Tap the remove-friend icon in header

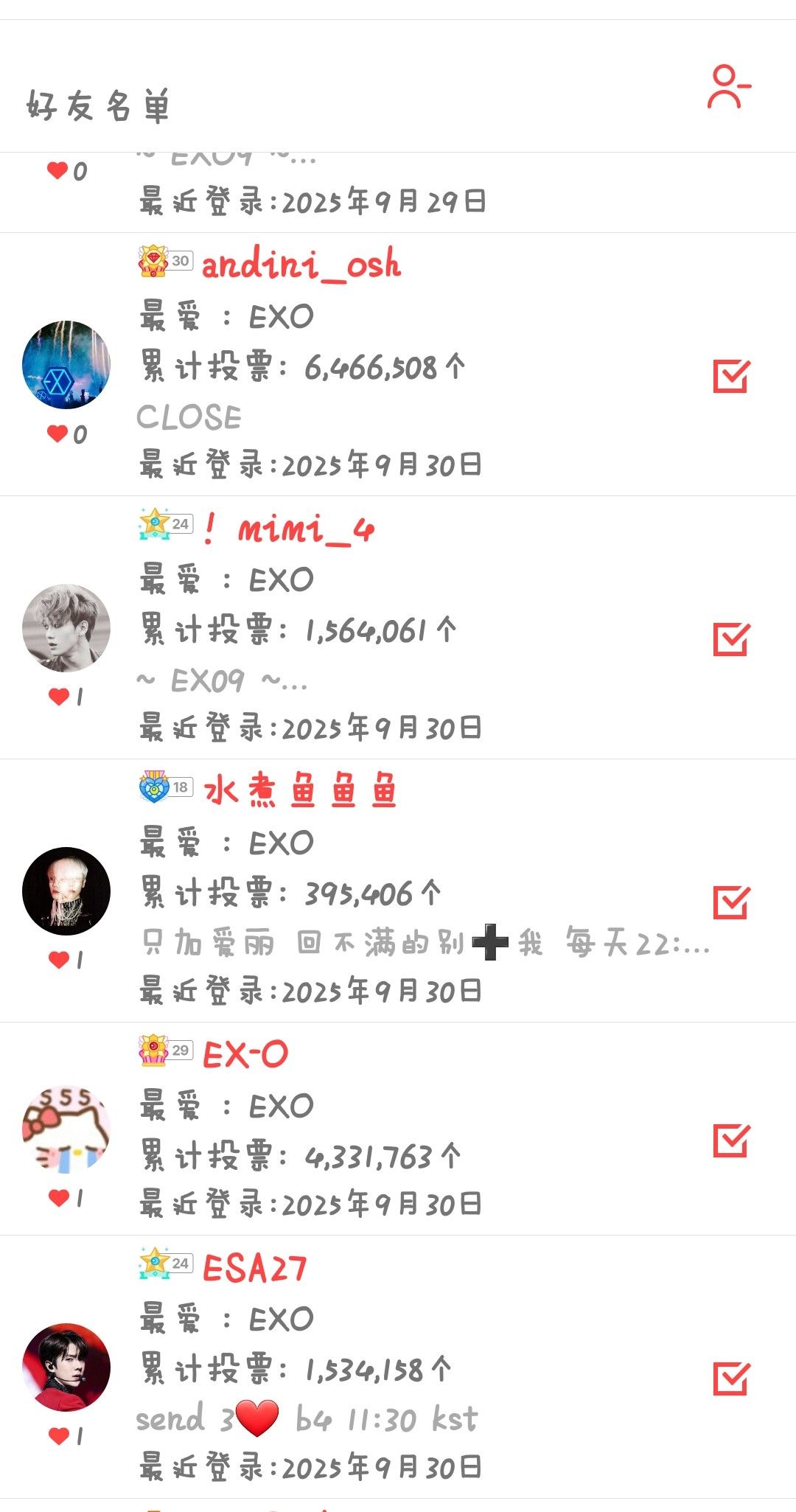click(728, 88)
